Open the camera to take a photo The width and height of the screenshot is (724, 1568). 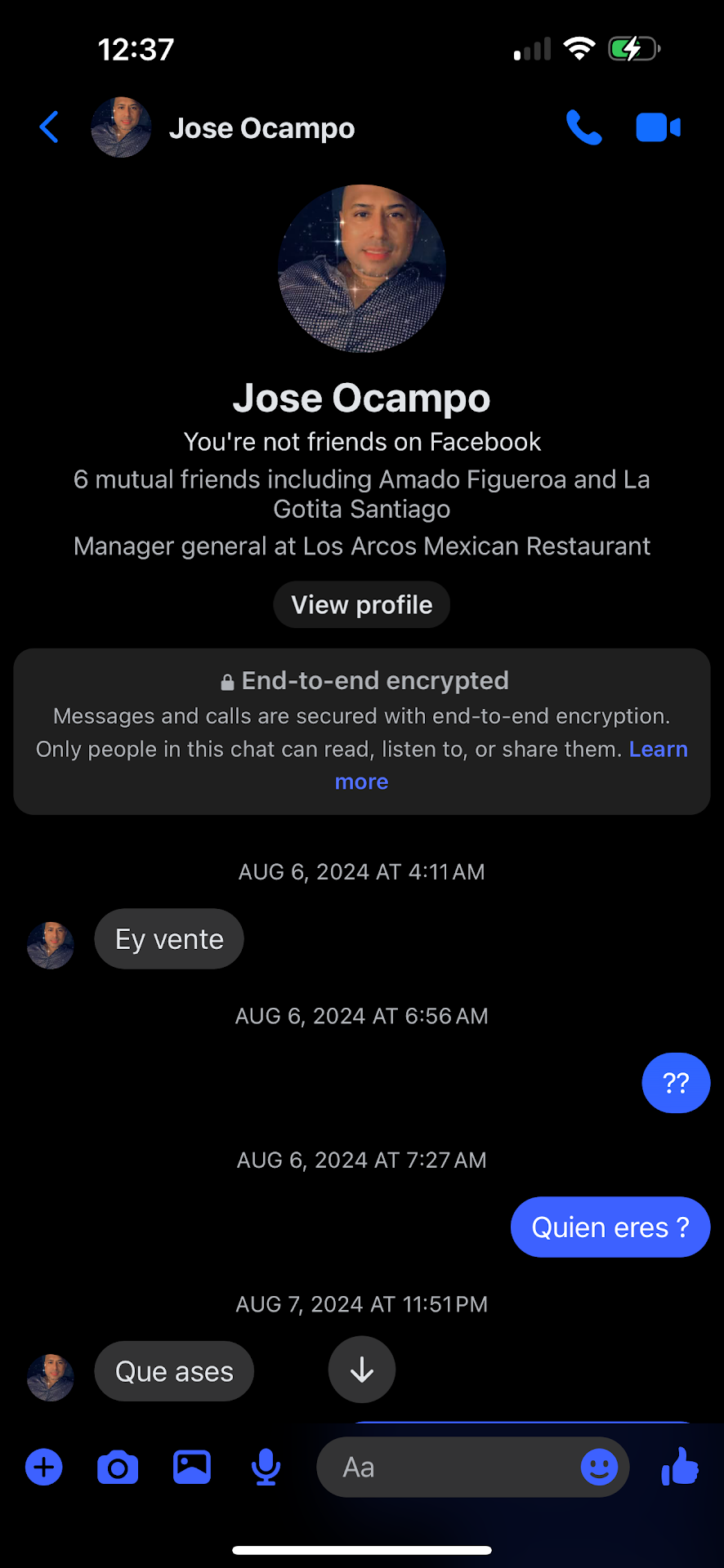(118, 1468)
